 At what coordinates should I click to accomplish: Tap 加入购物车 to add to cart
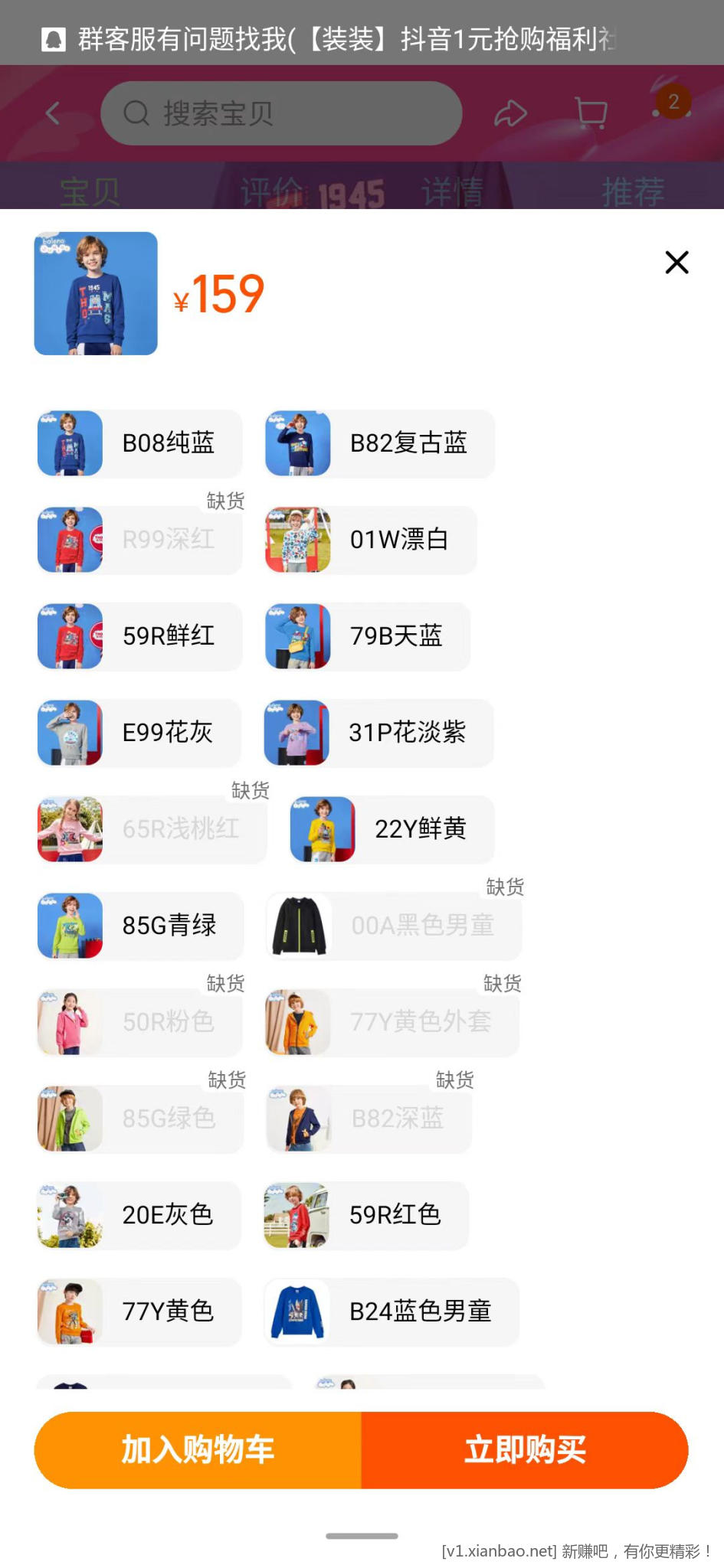(198, 1450)
